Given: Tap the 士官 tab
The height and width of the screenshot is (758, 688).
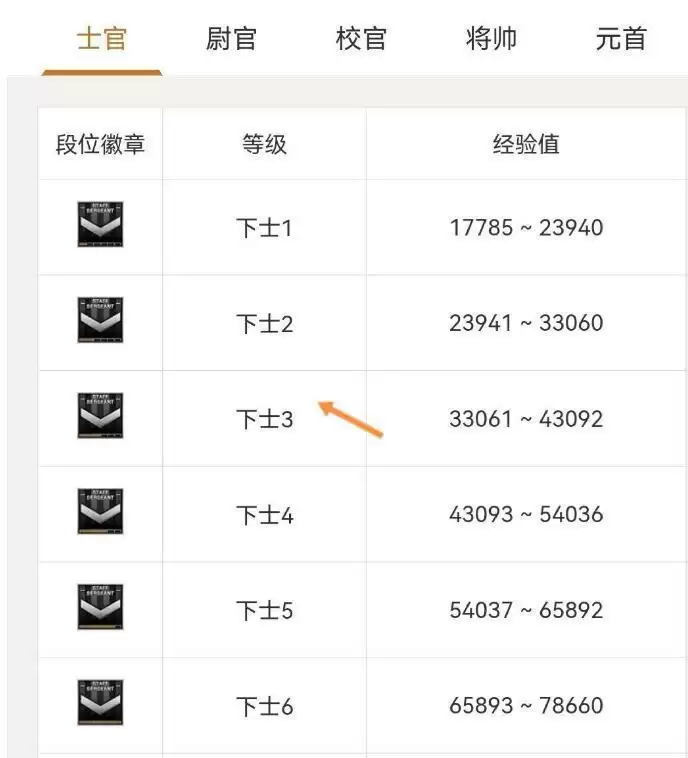Looking at the screenshot, I should pyautogui.click(x=102, y=40).
